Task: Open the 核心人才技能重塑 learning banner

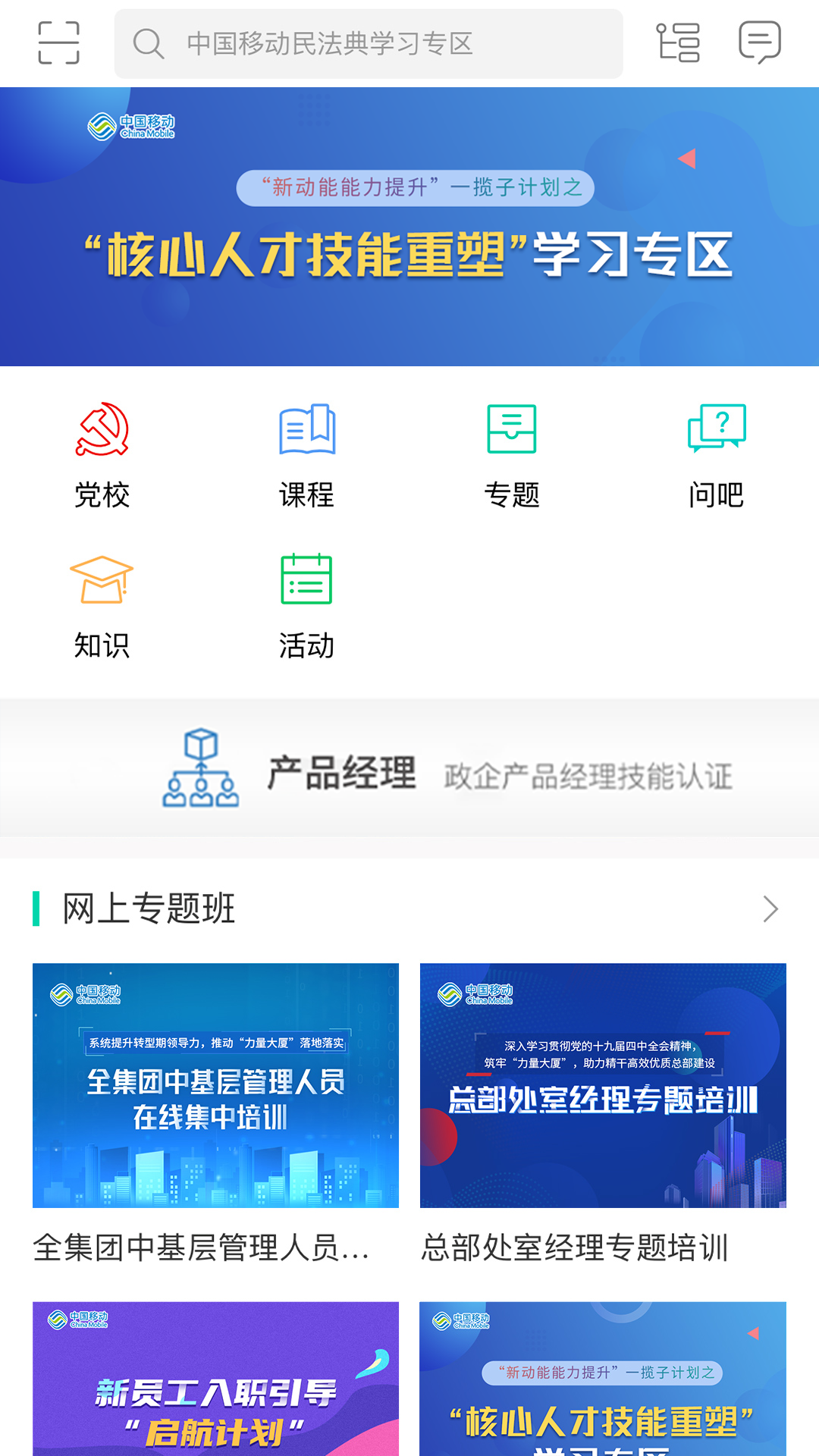Action: tap(409, 227)
